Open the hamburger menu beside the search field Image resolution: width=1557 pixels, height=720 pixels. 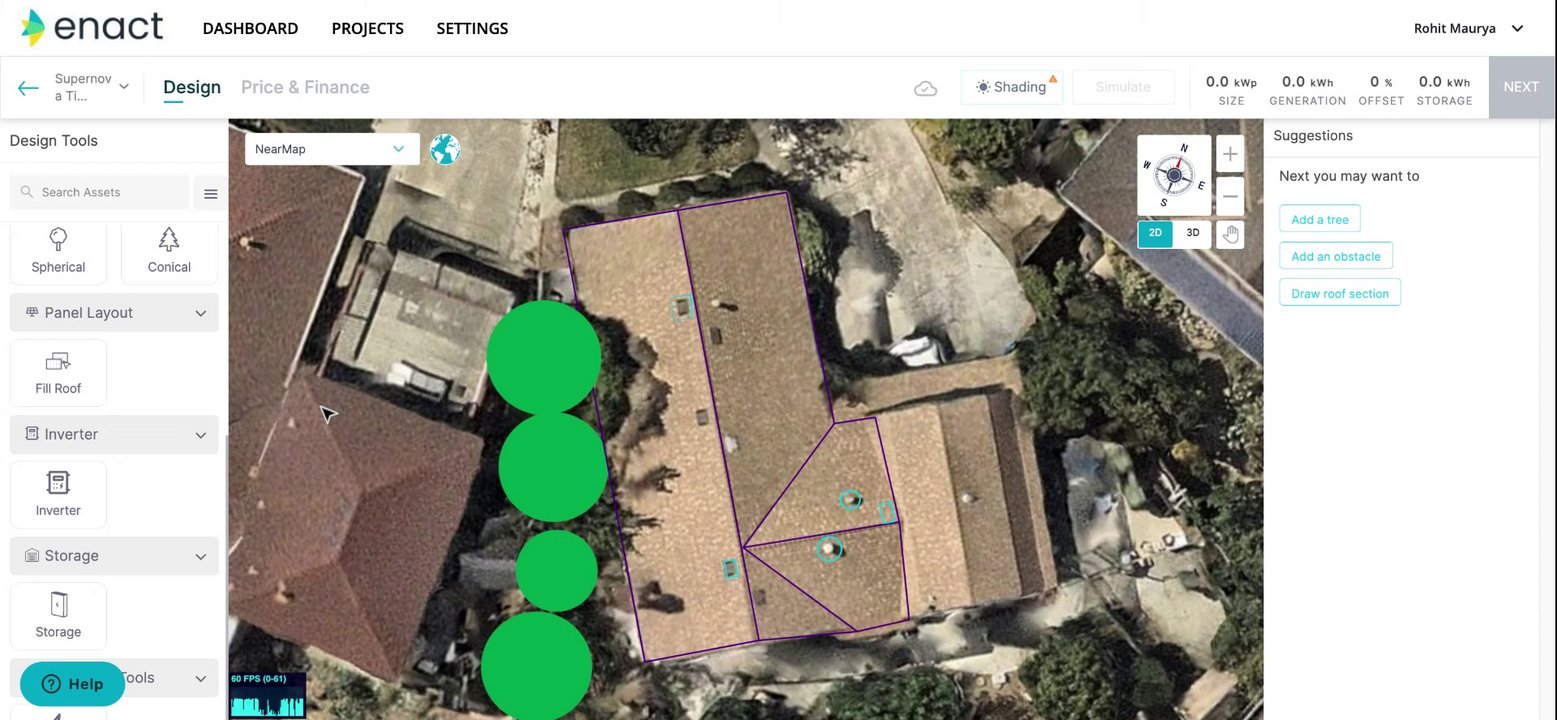[x=210, y=193]
